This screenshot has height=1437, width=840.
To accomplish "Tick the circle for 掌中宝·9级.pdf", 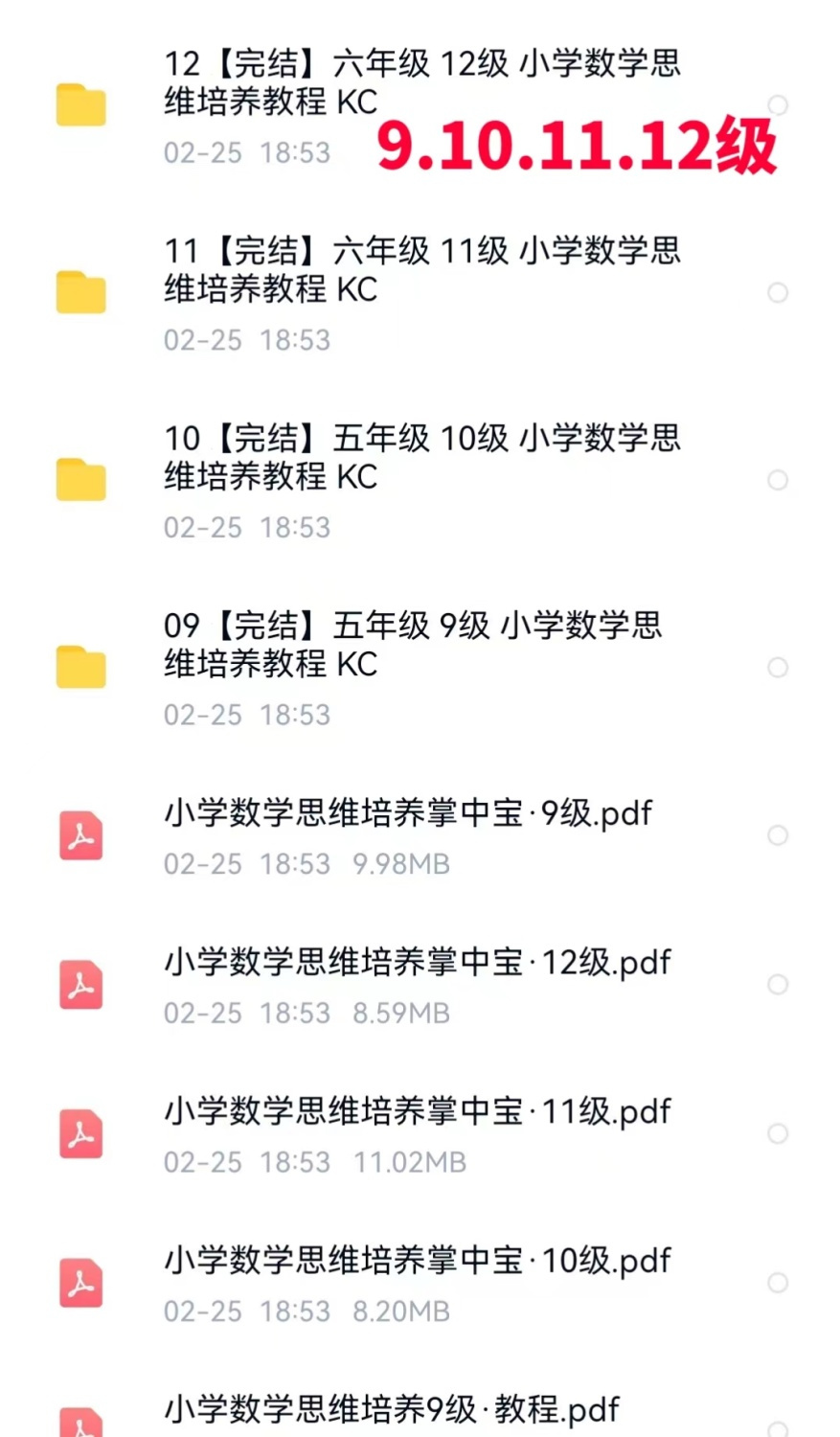I will [778, 835].
